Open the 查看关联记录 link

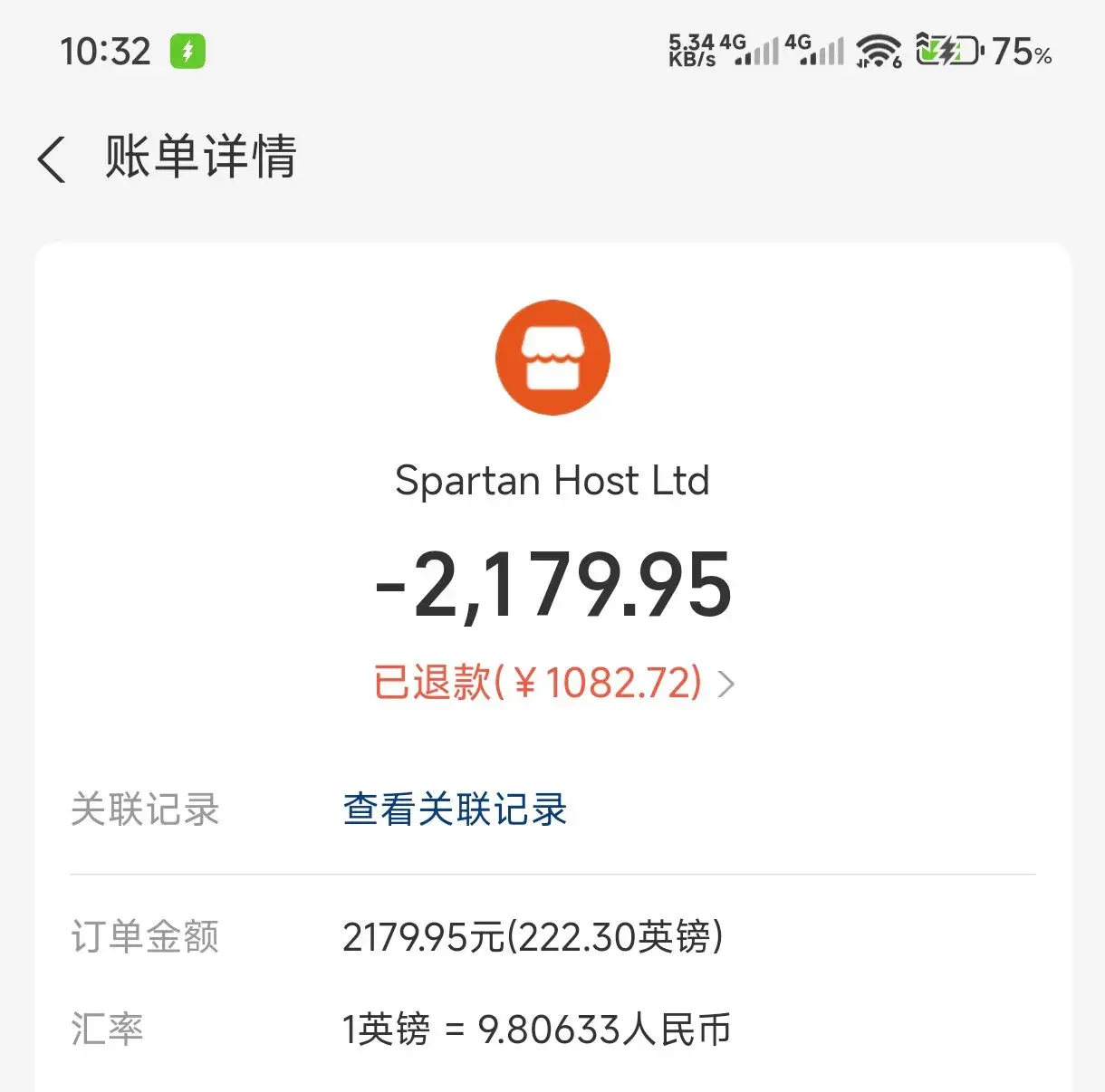455,809
